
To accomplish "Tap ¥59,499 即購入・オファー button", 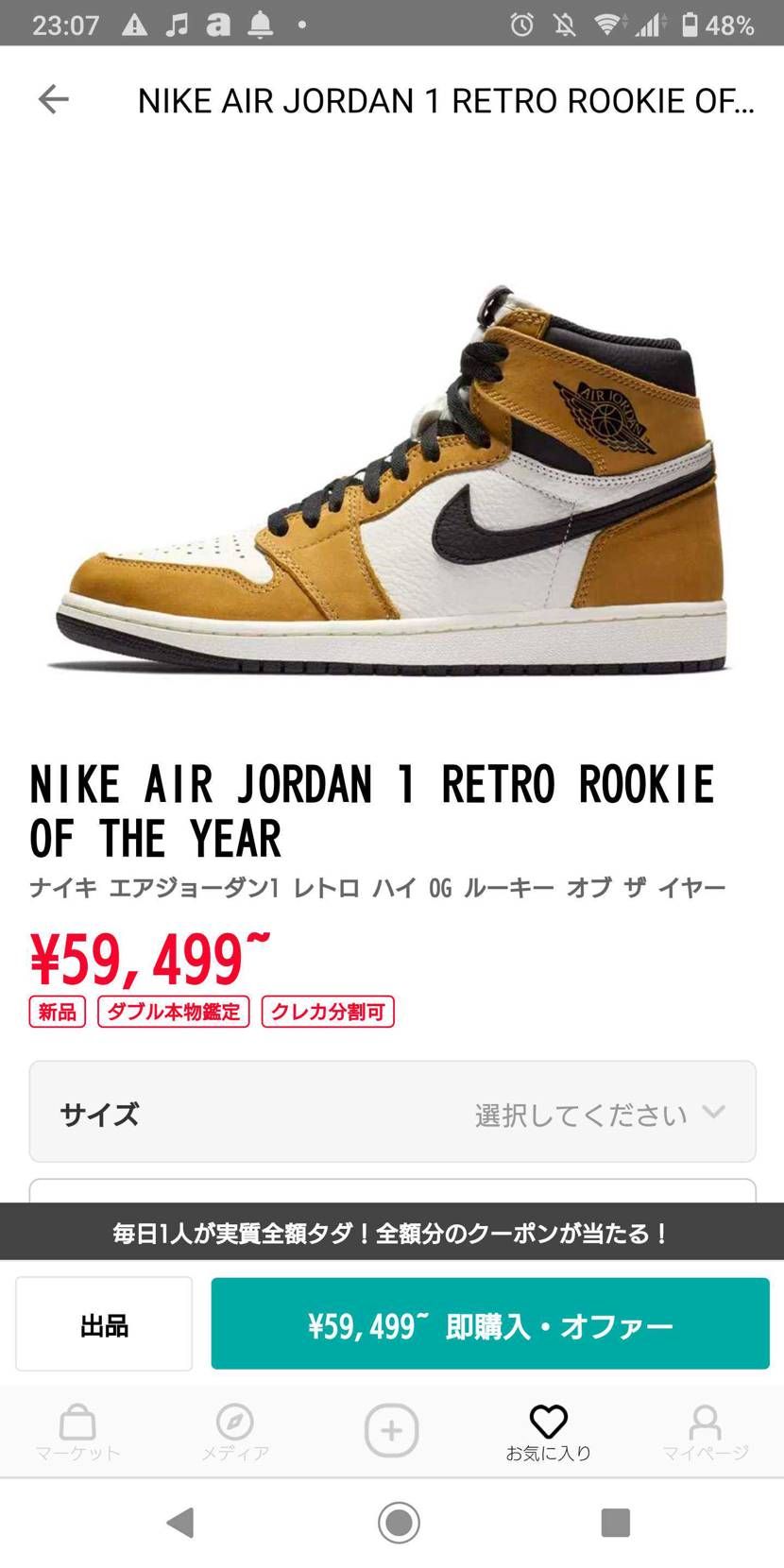I will pyautogui.click(x=489, y=1324).
